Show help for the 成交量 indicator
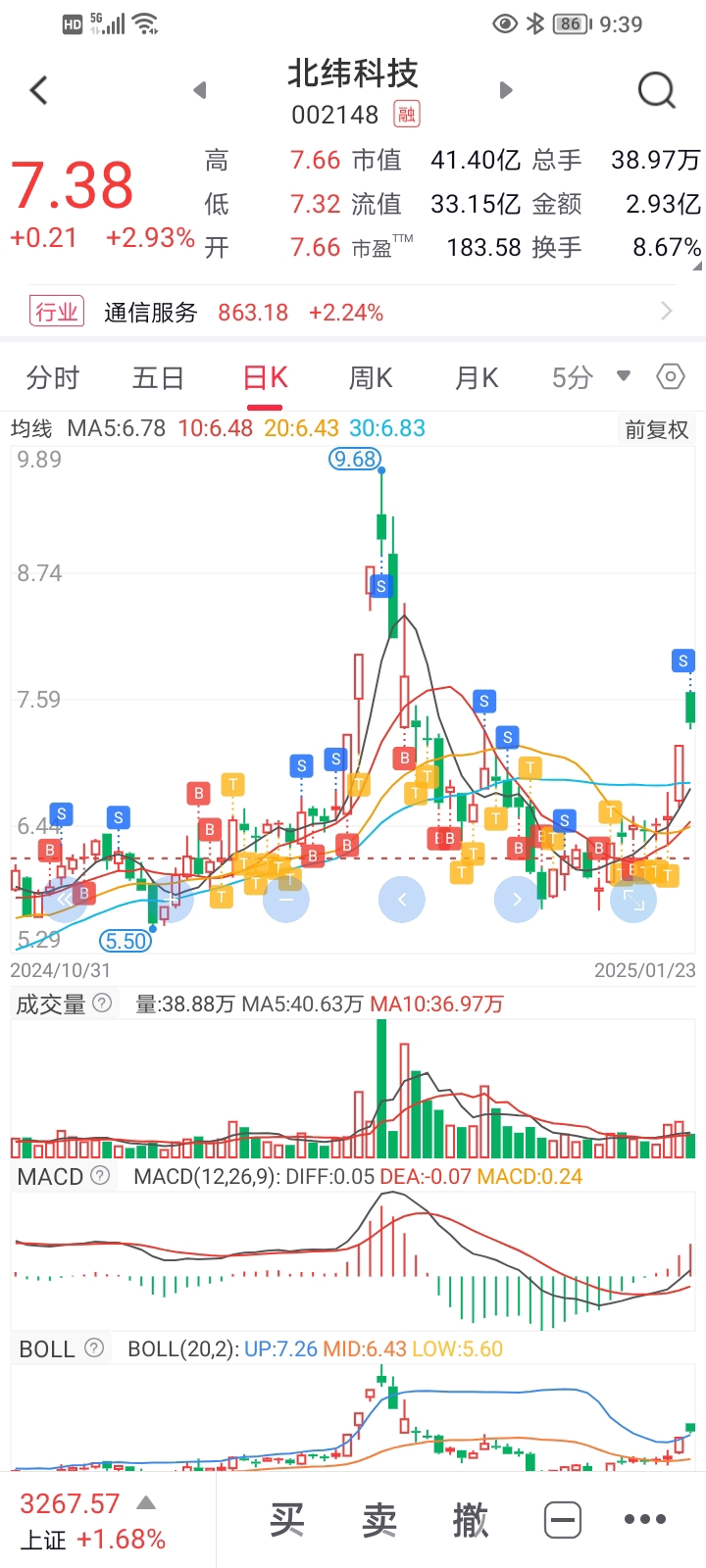This screenshot has width=706, height=1568. [102, 1004]
